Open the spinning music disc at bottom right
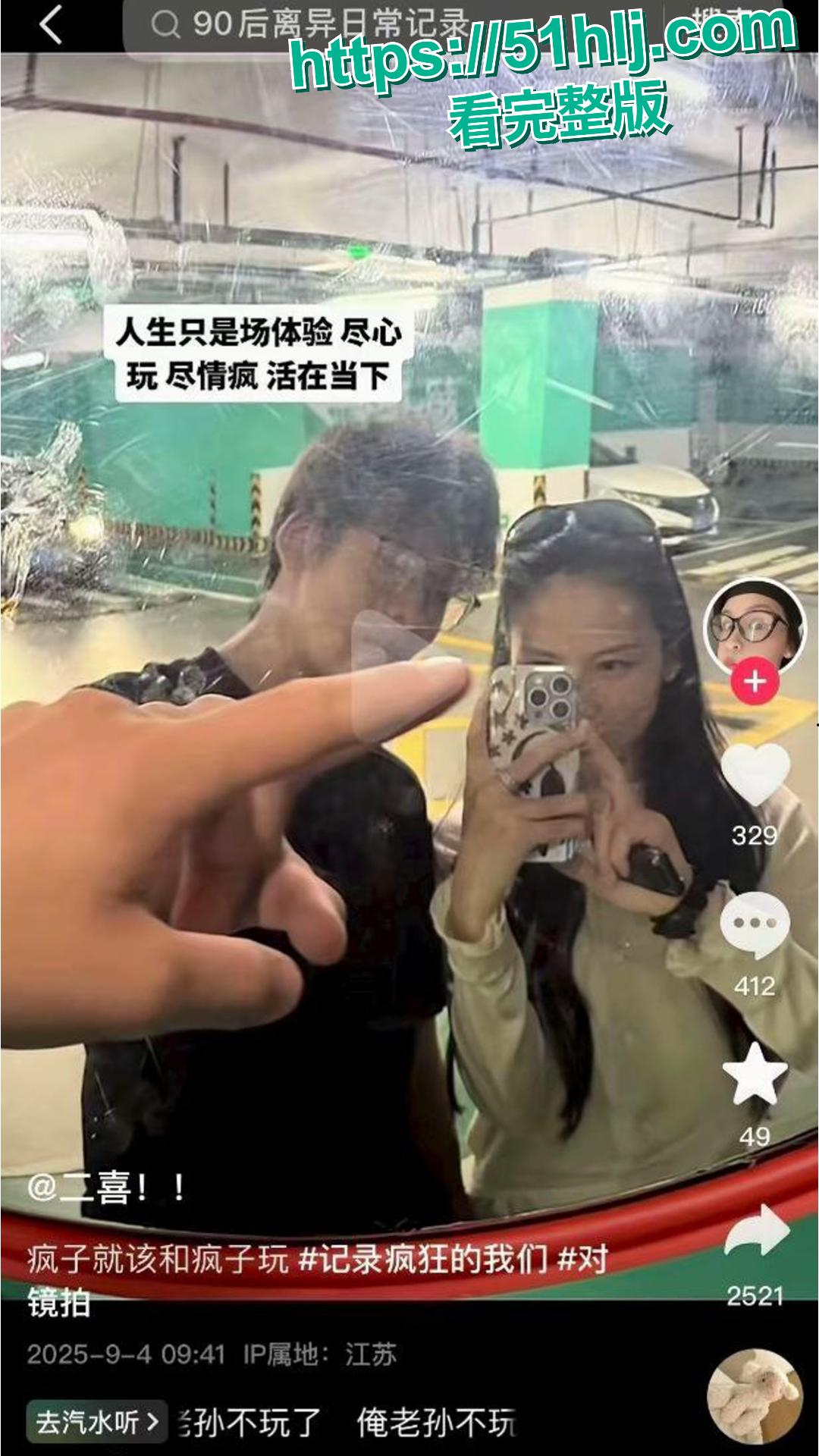 pos(755,1397)
